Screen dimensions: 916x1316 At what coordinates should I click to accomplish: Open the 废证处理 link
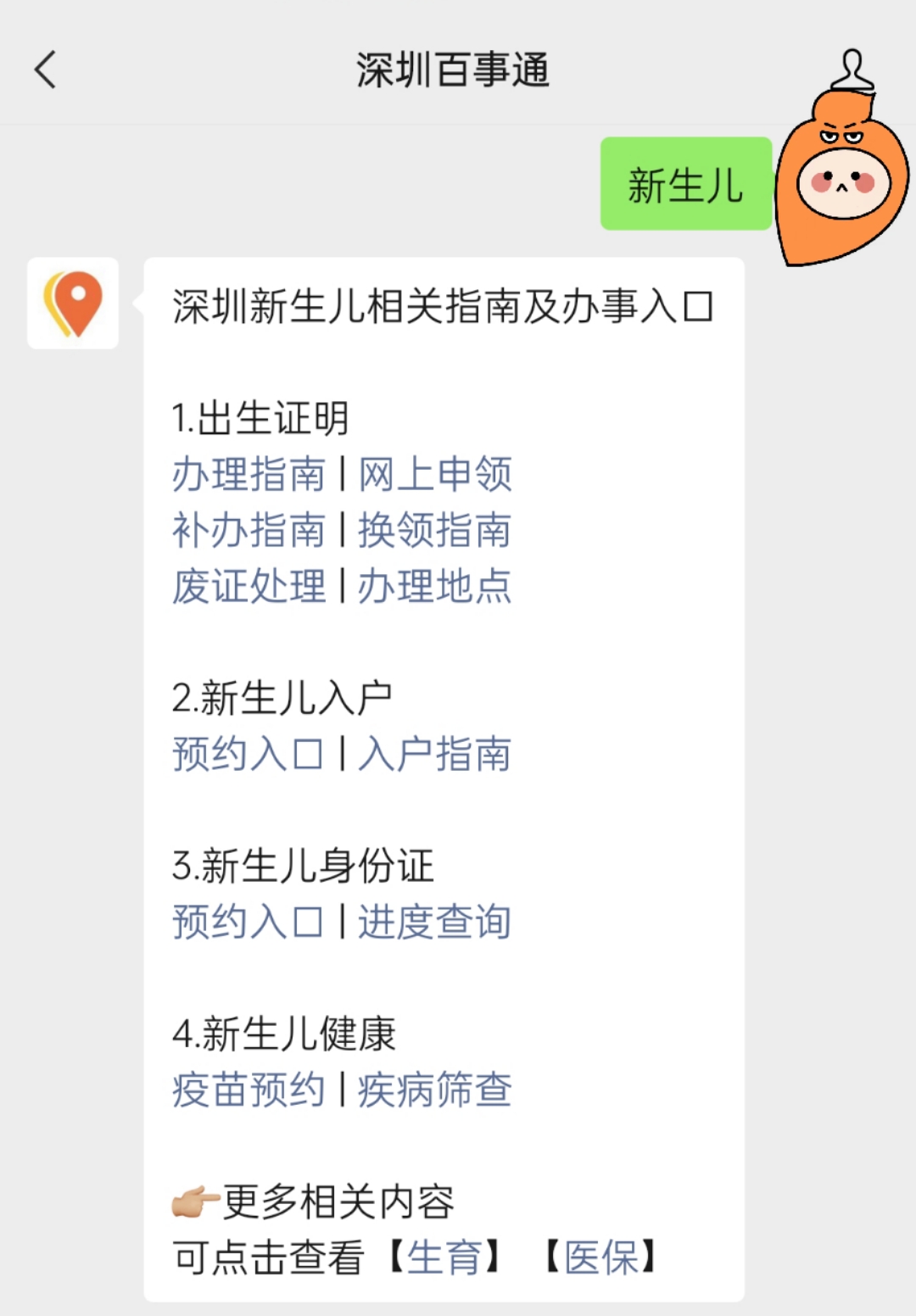(x=248, y=586)
